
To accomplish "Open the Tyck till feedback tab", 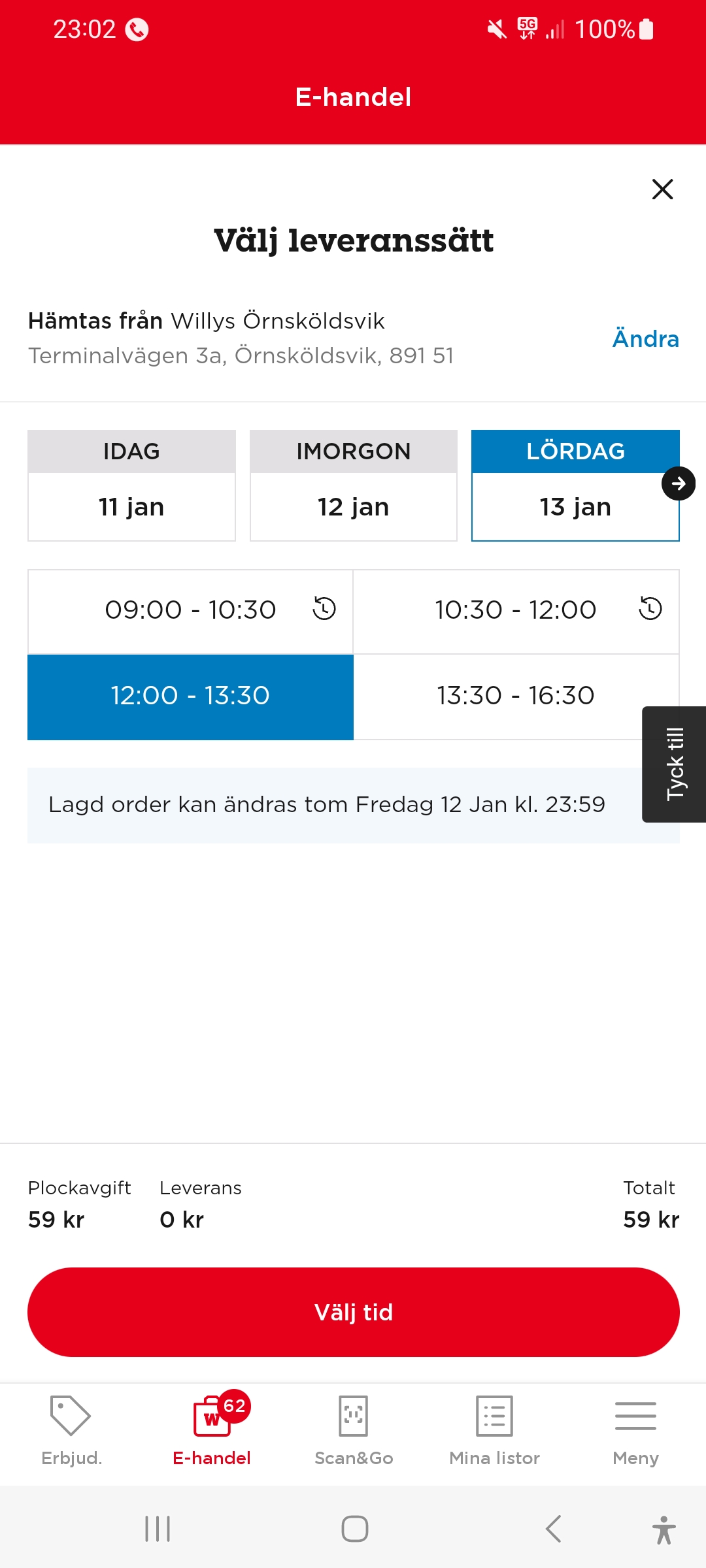I will tap(675, 764).
